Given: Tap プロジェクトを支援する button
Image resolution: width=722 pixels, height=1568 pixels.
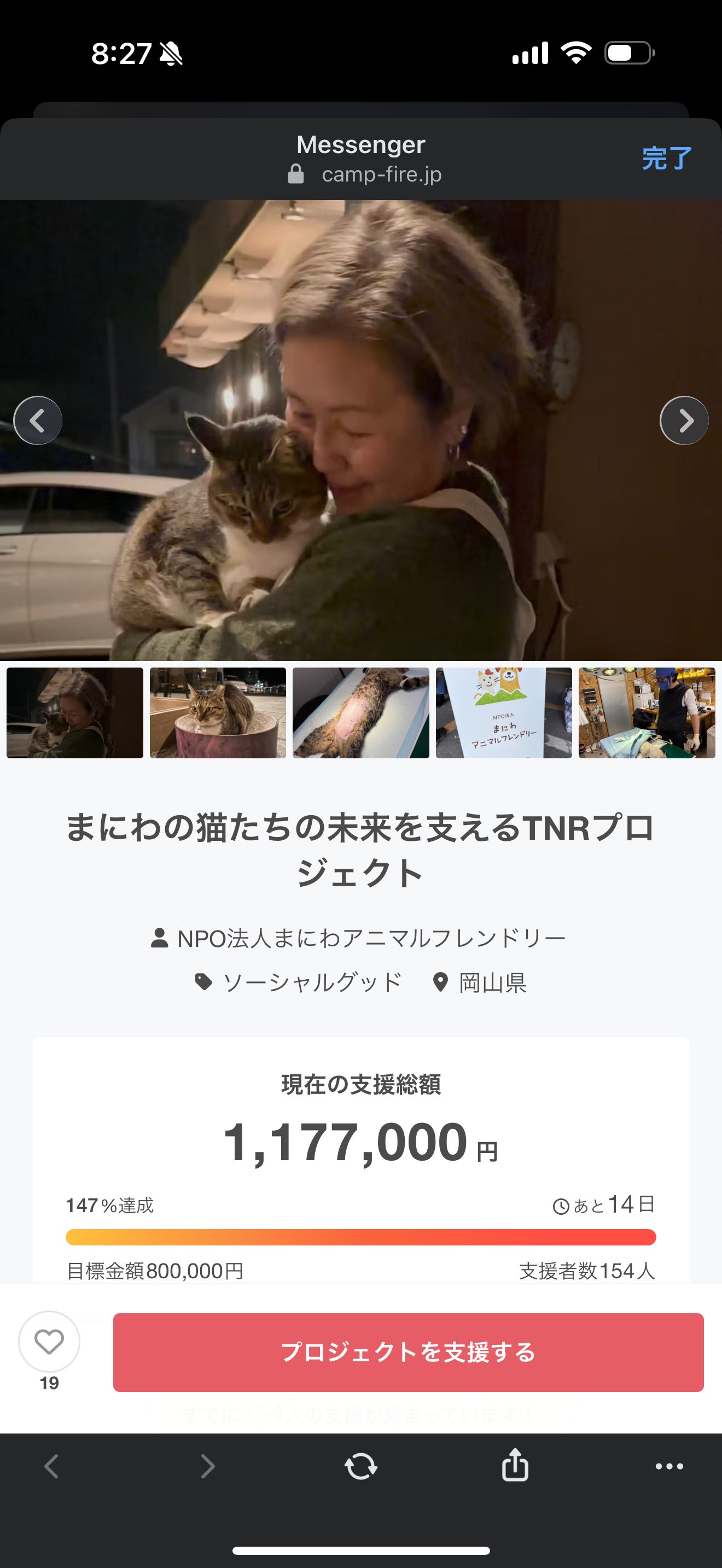Looking at the screenshot, I should click(x=408, y=1352).
